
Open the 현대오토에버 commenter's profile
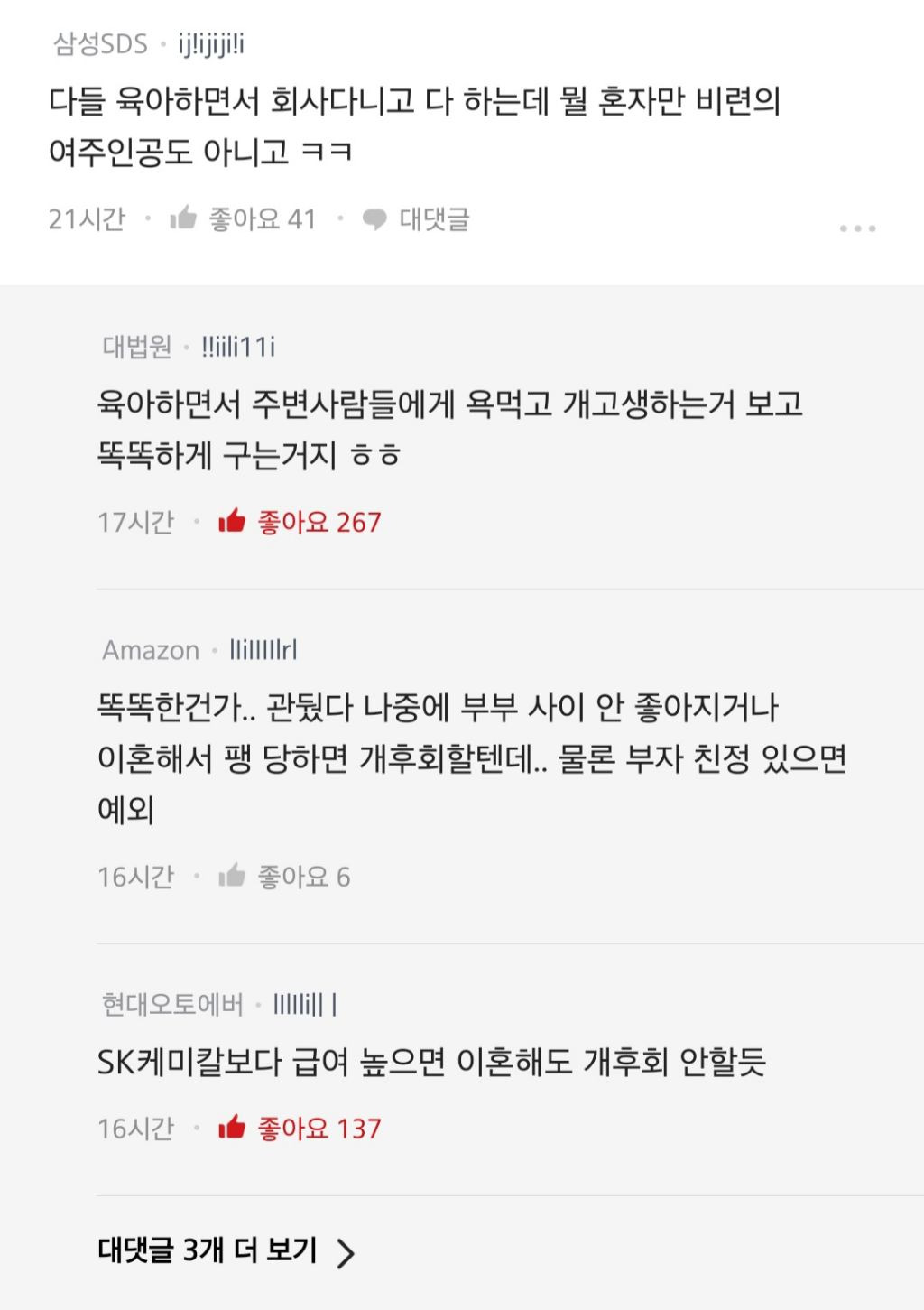pos(305,1004)
